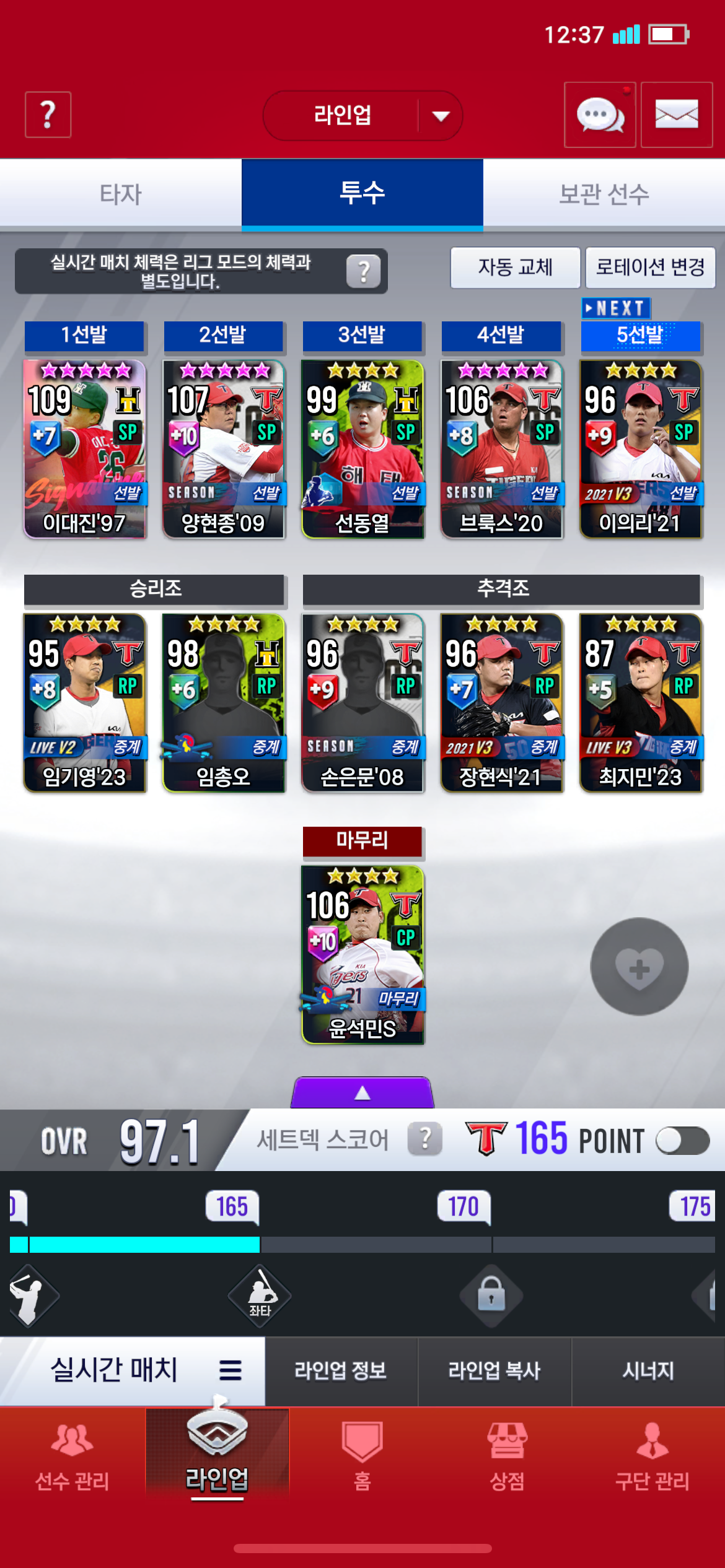
Task: Select the 이대진'97 starter card
Action: click(85, 449)
